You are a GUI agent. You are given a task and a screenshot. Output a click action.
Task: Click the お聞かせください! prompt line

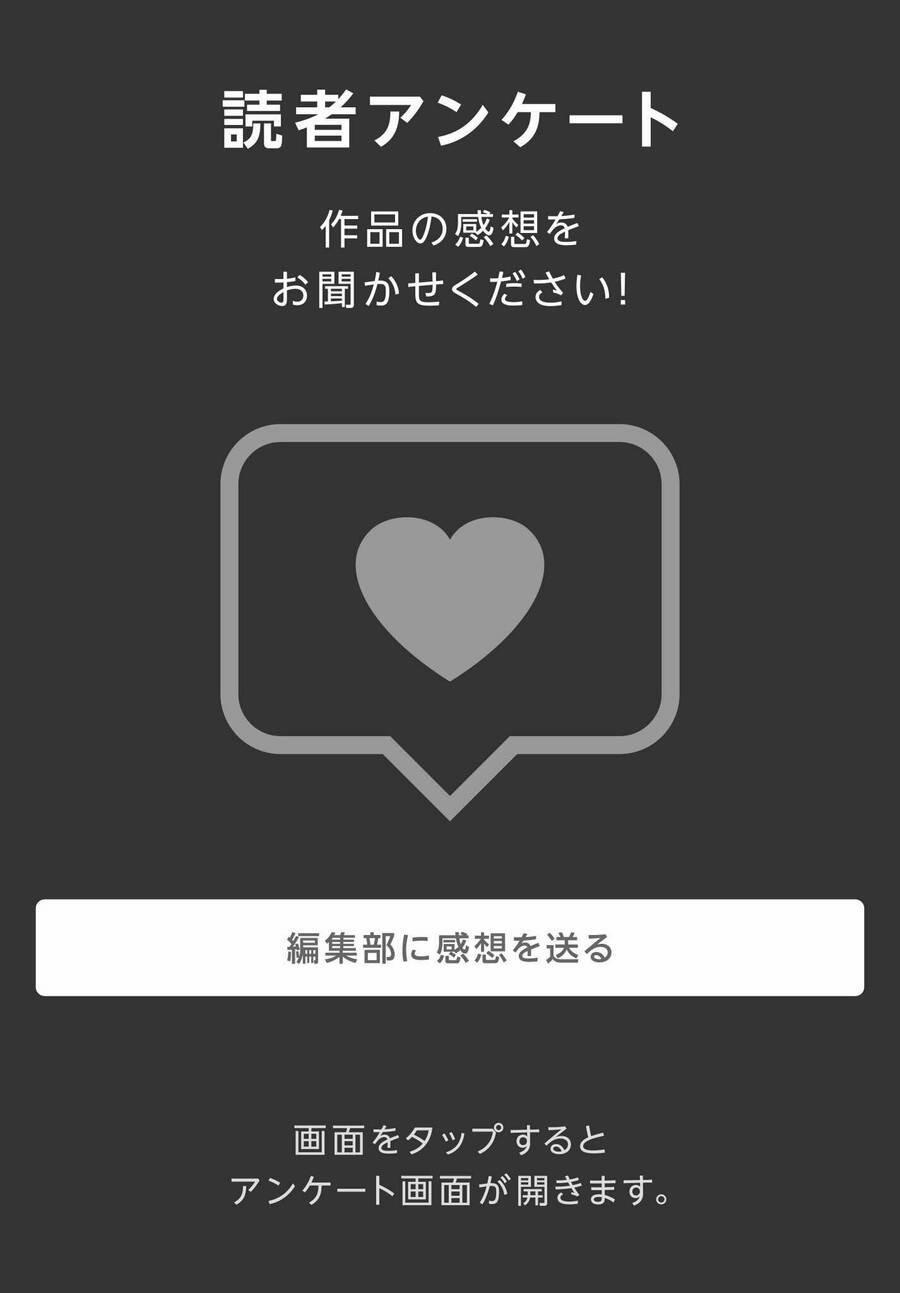[450, 288]
